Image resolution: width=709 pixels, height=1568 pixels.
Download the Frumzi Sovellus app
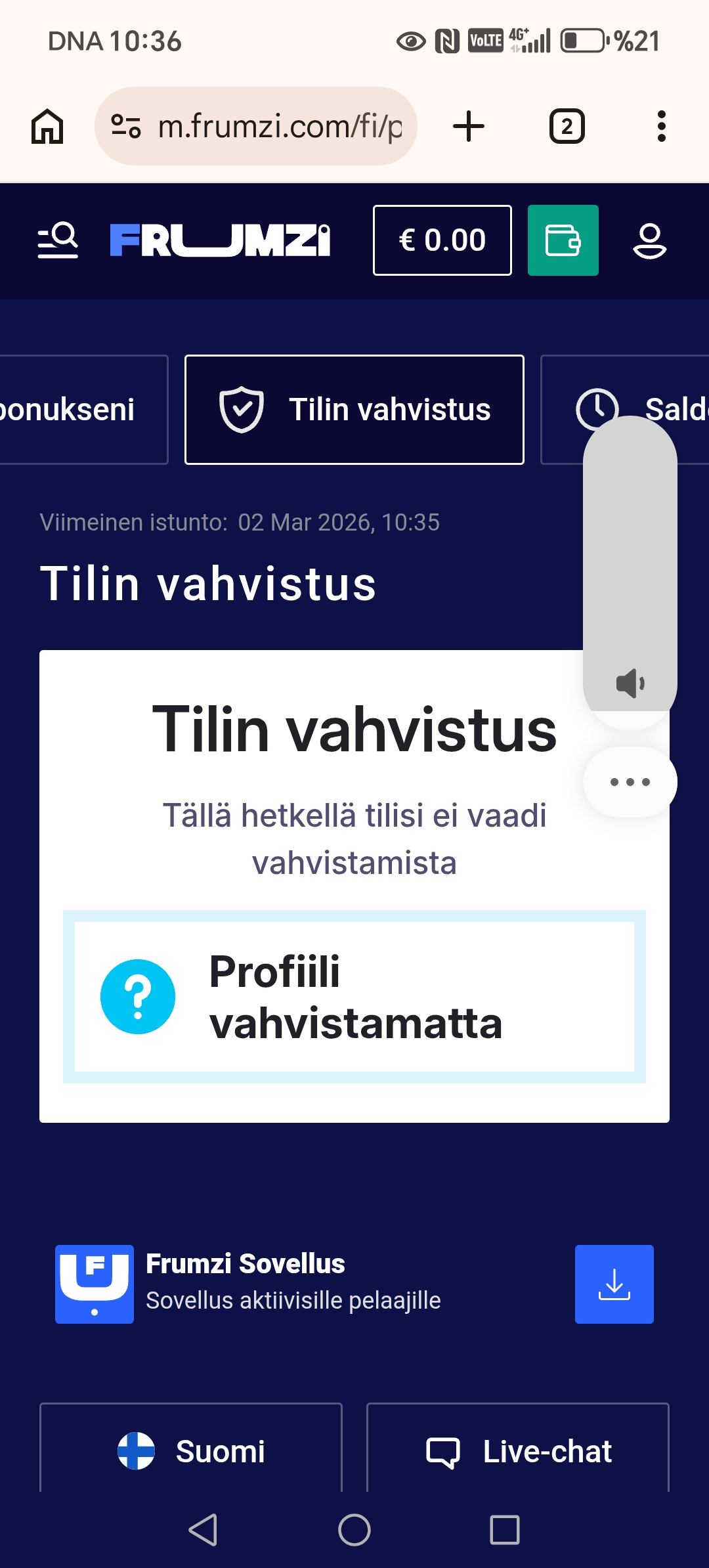(614, 1284)
